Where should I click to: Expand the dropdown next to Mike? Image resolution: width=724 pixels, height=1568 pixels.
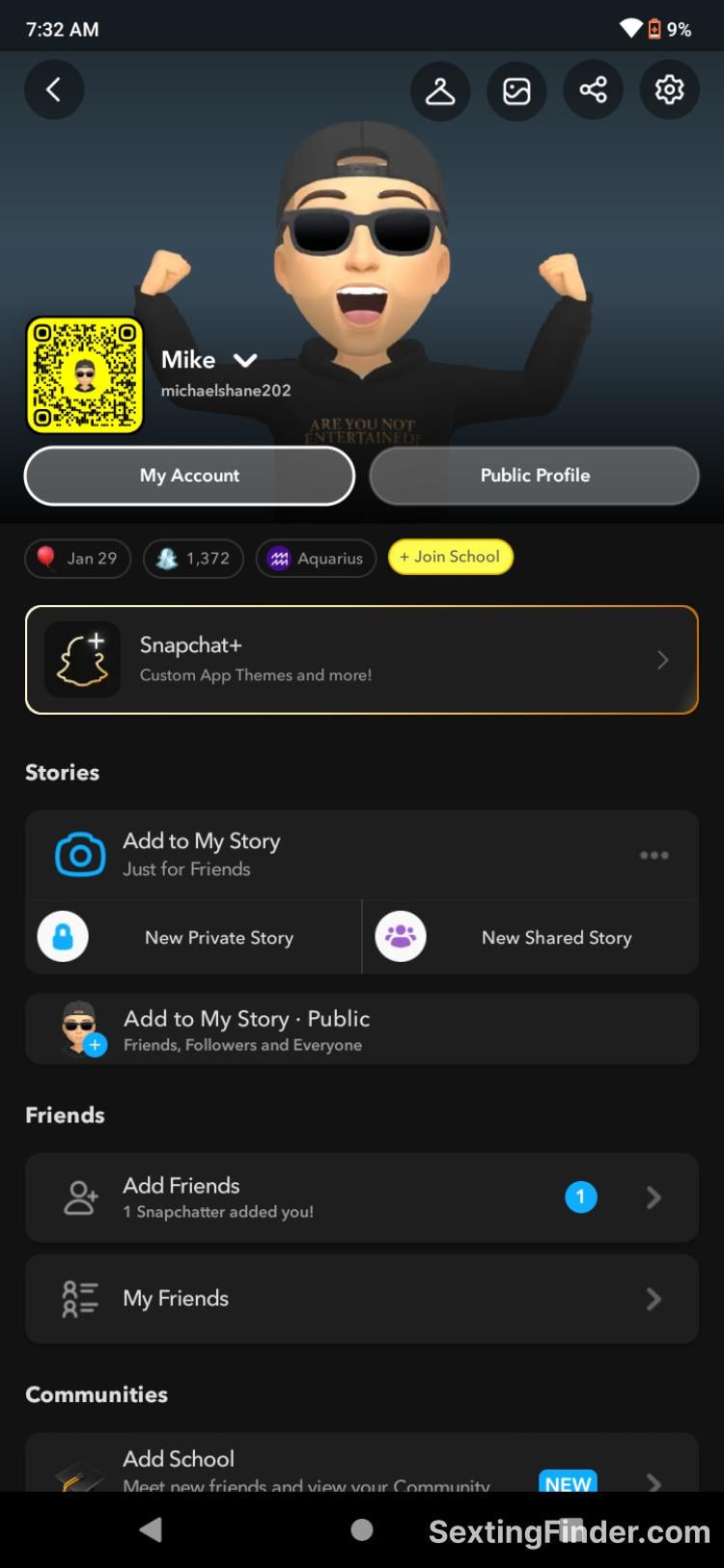tap(245, 360)
